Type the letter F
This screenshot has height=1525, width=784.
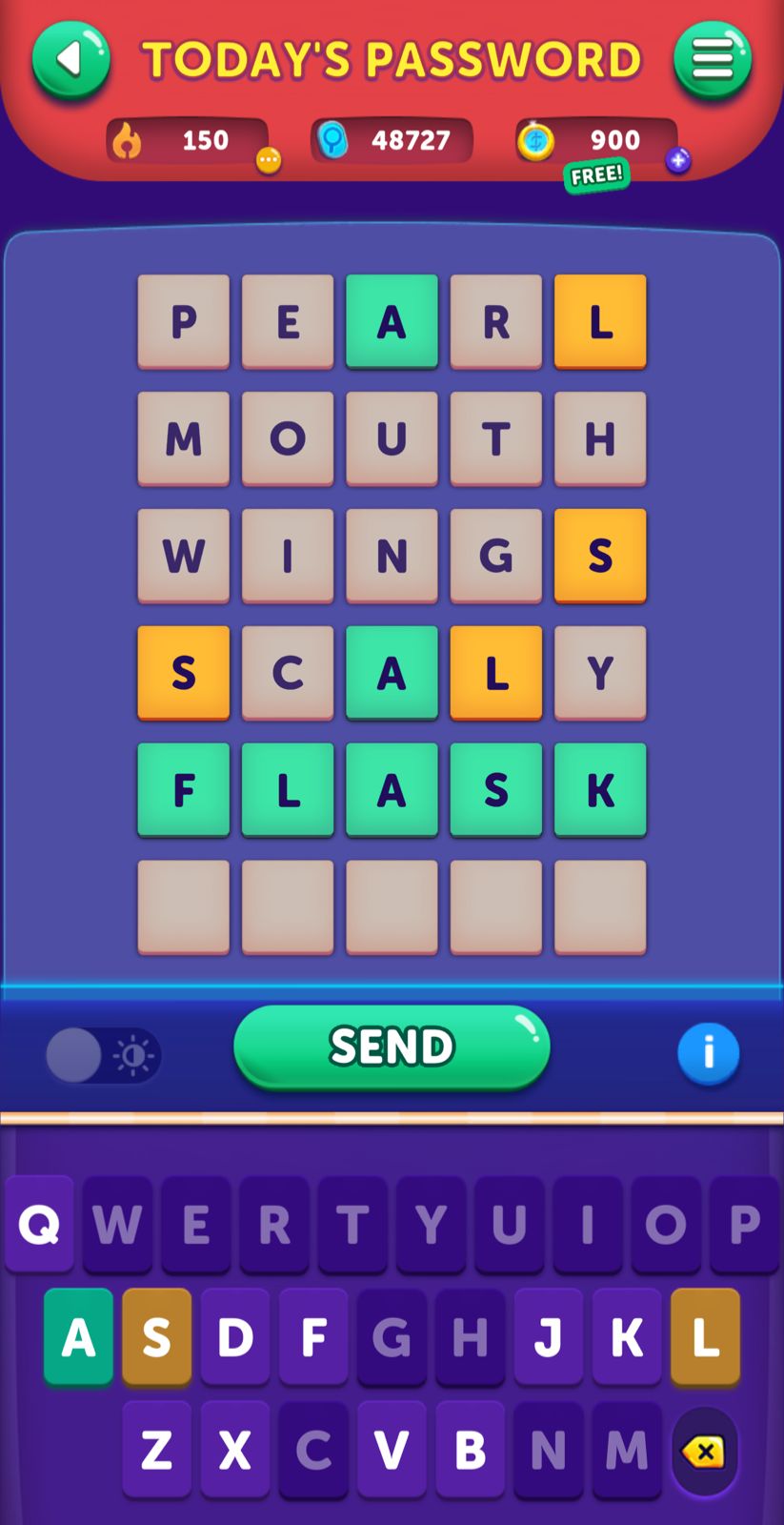tap(313, 1336)
